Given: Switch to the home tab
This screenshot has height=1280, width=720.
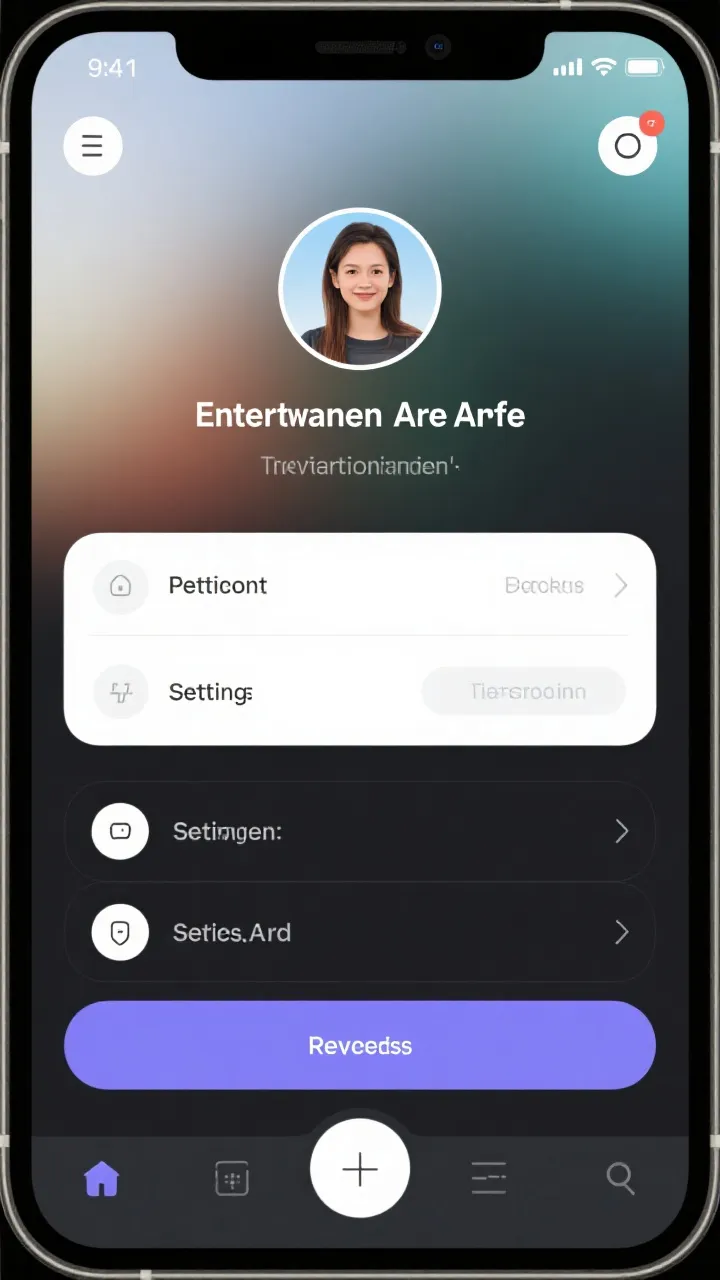Looking at the screenshot, I should [x=102, y=1179].
